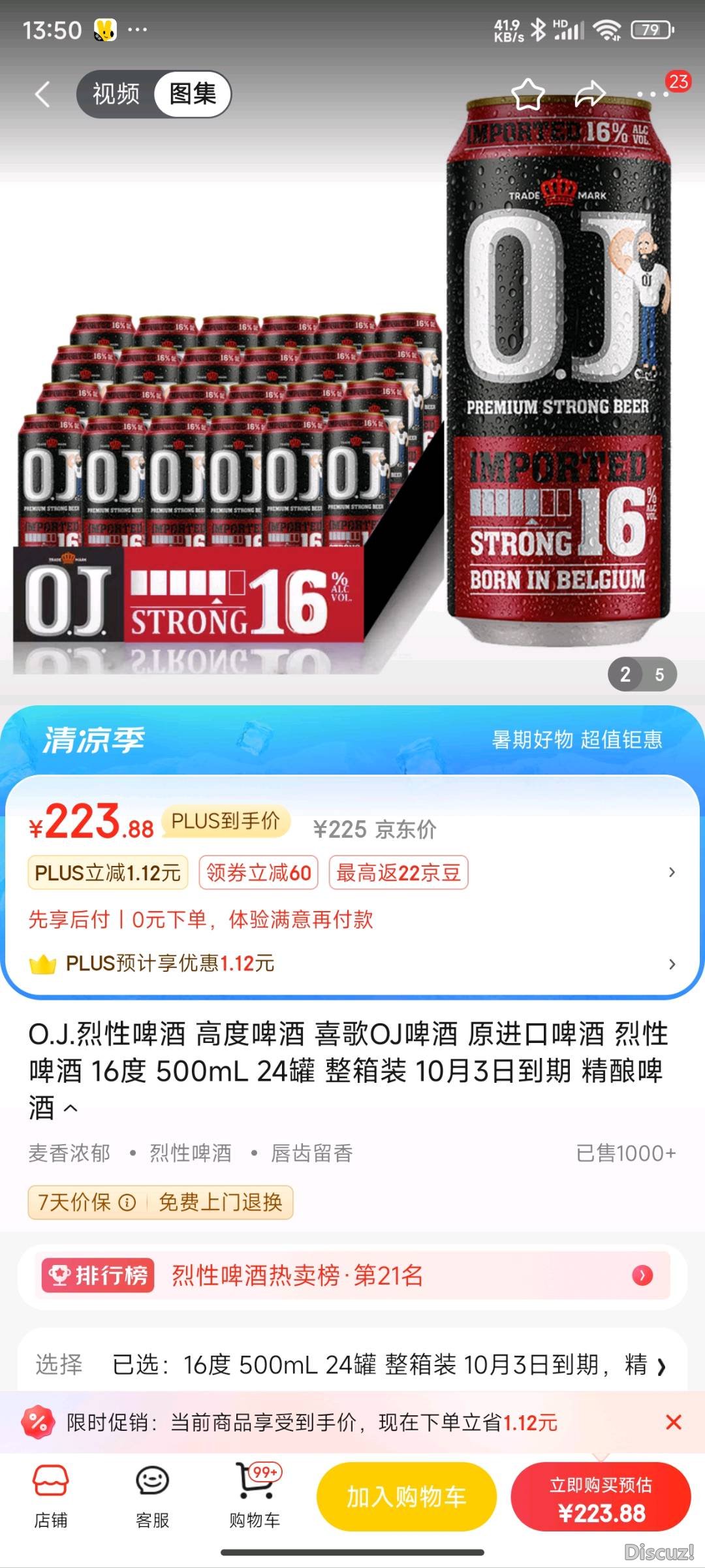
Task: Share this product
Action: pos(589,94)
